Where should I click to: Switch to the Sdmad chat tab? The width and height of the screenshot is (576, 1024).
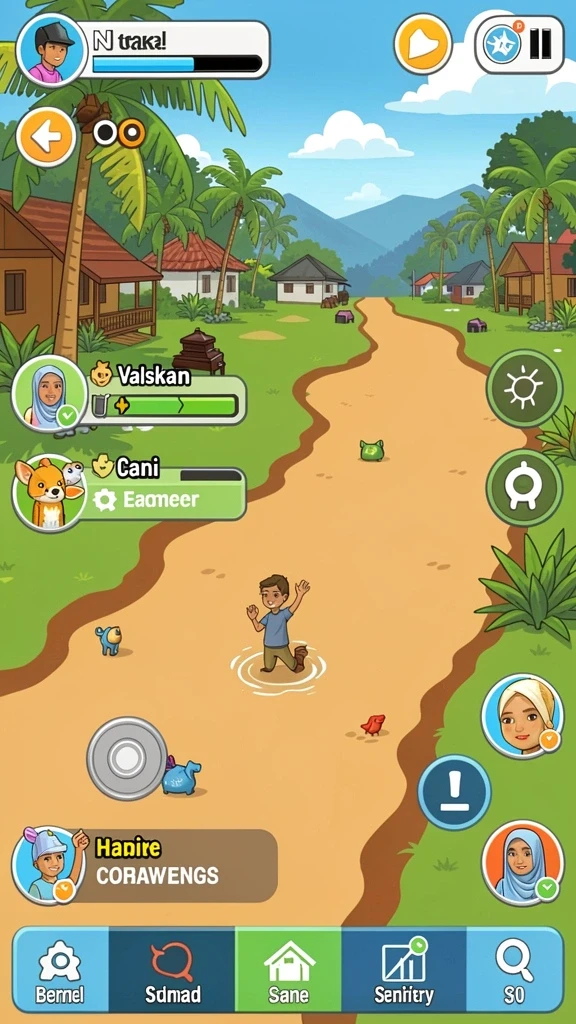click(x=172, y=970)
